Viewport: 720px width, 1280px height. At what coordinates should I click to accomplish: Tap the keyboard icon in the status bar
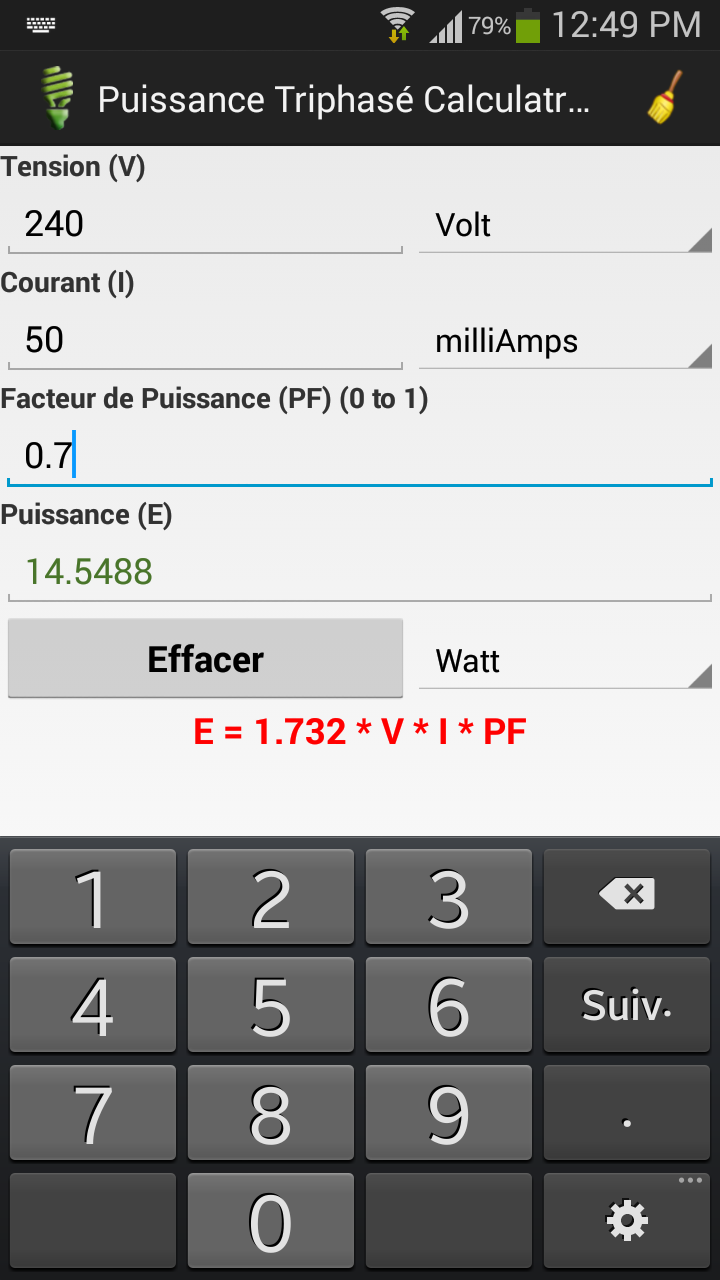[x=40, y=22]
